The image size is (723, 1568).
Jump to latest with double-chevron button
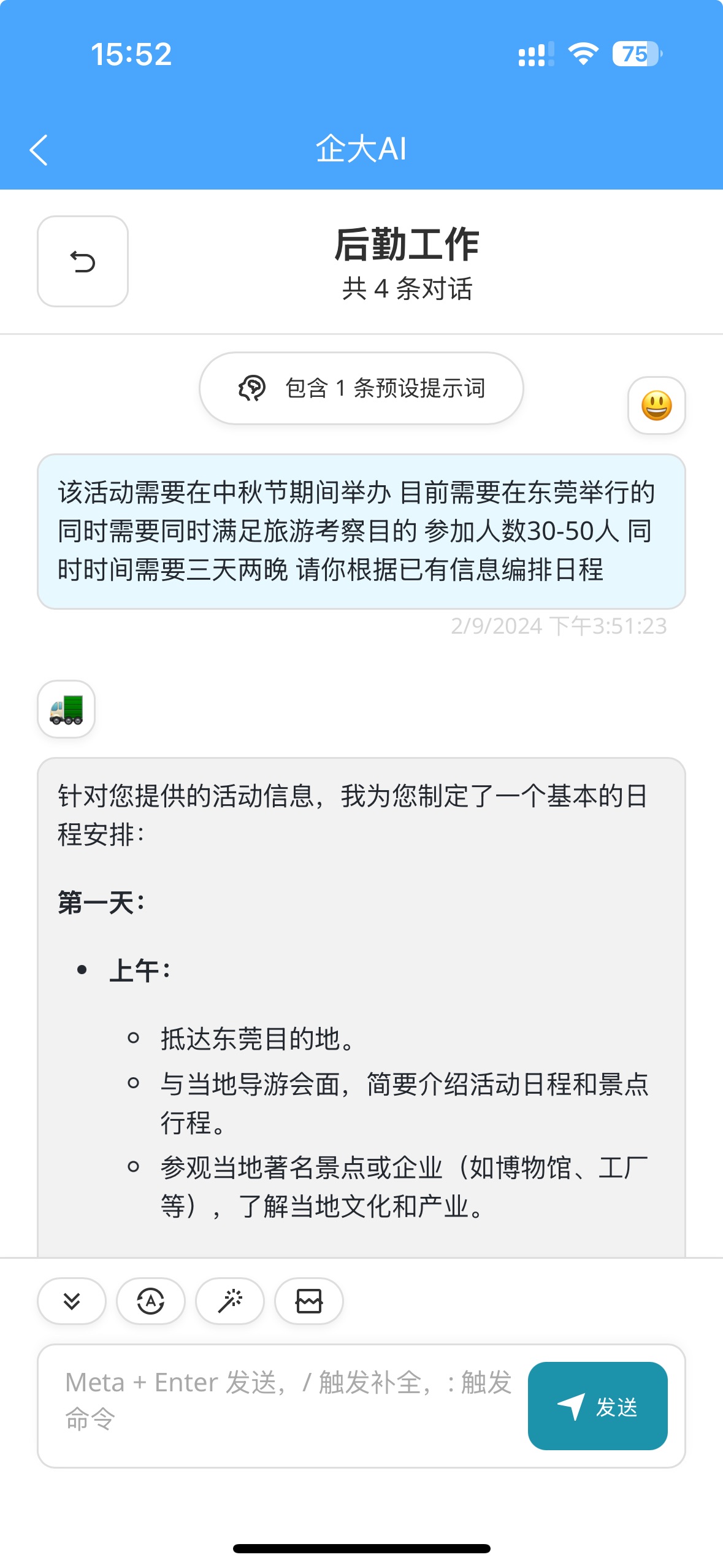[x=72, y=1301]
